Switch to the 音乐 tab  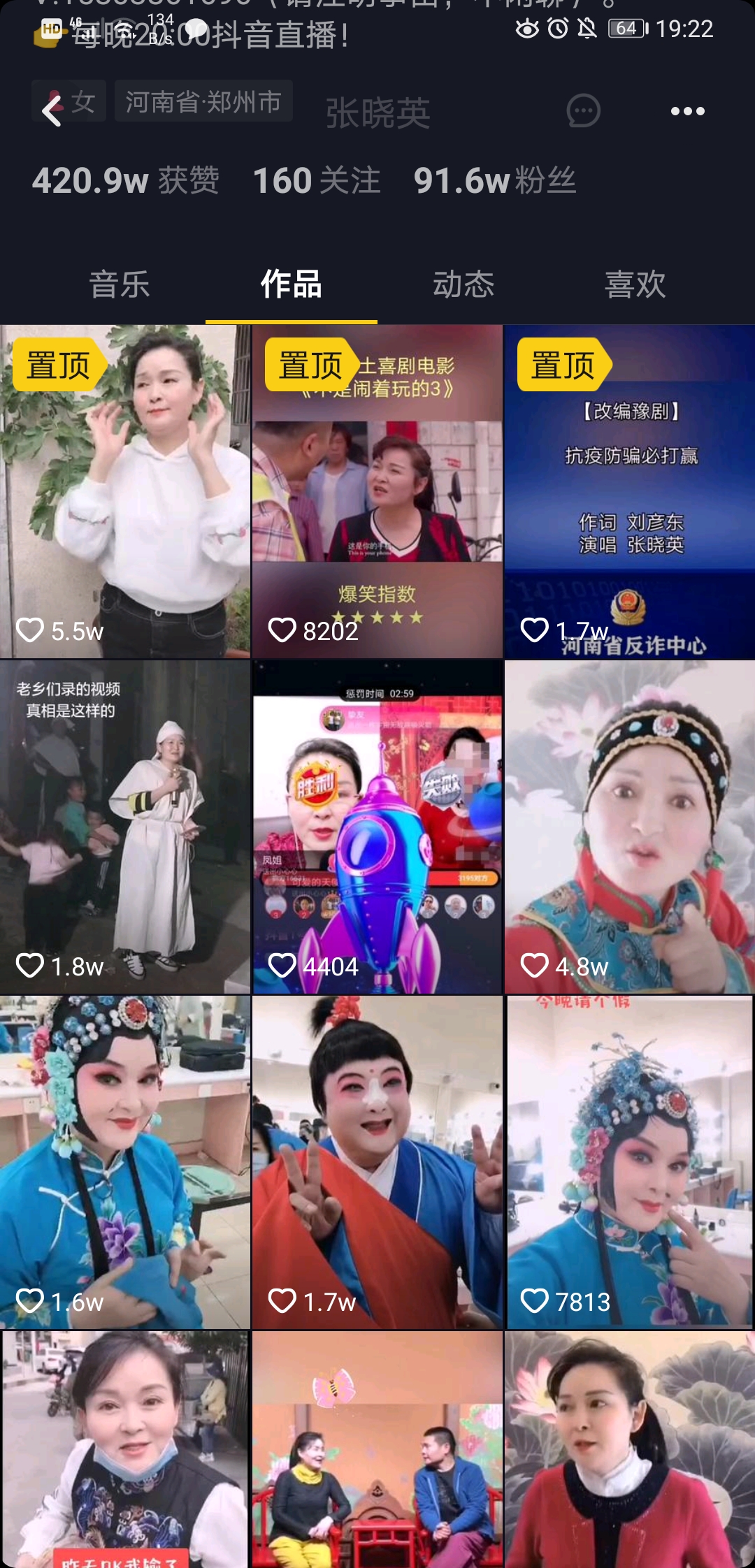tap(120, 284)
